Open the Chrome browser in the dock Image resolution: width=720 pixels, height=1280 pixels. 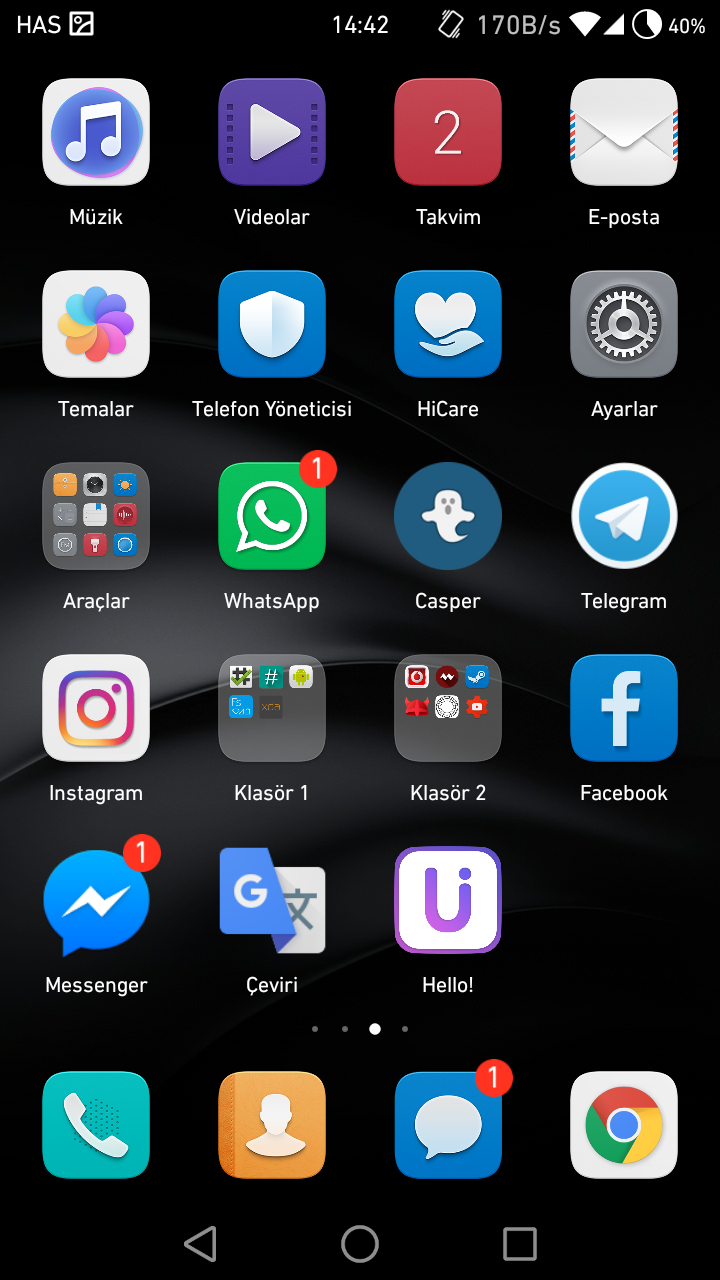click(x=624, y=1125)
